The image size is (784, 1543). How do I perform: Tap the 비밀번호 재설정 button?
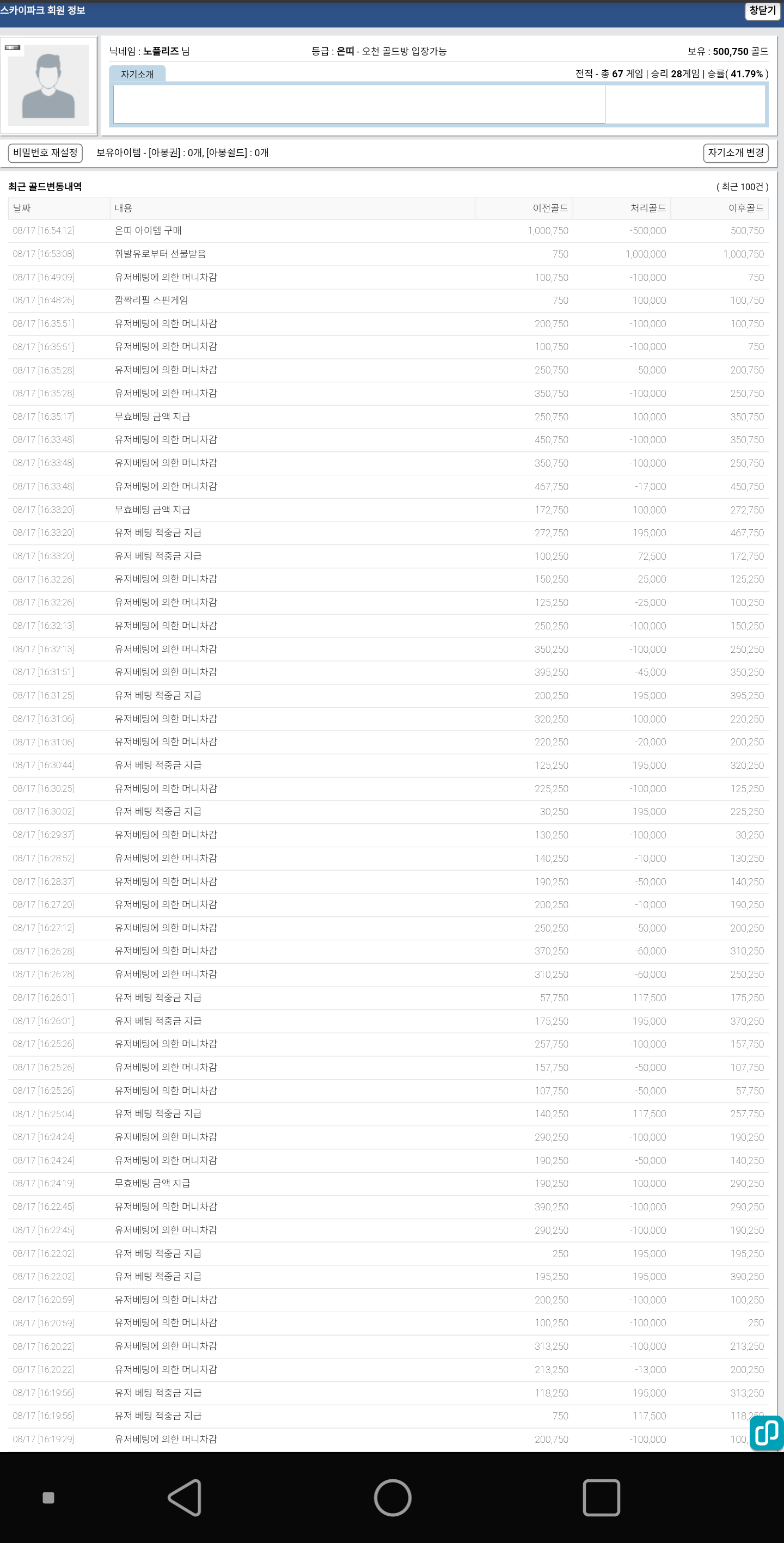pos(46,153)
